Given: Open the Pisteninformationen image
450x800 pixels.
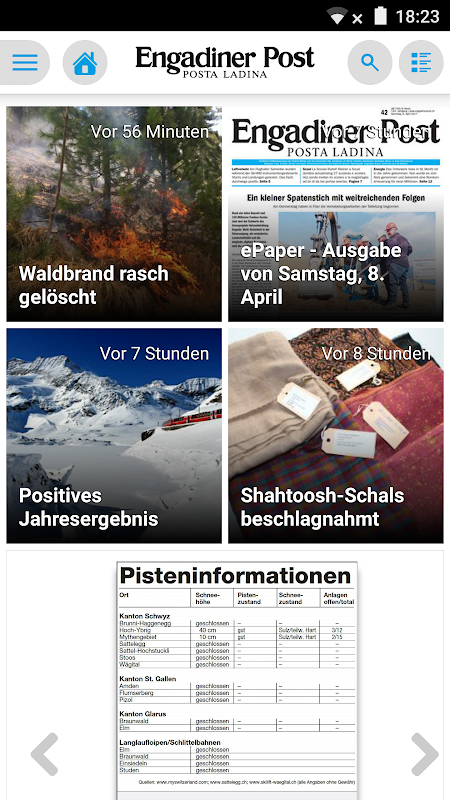Looking at the screenshot, I should click(x=237, y=678).
